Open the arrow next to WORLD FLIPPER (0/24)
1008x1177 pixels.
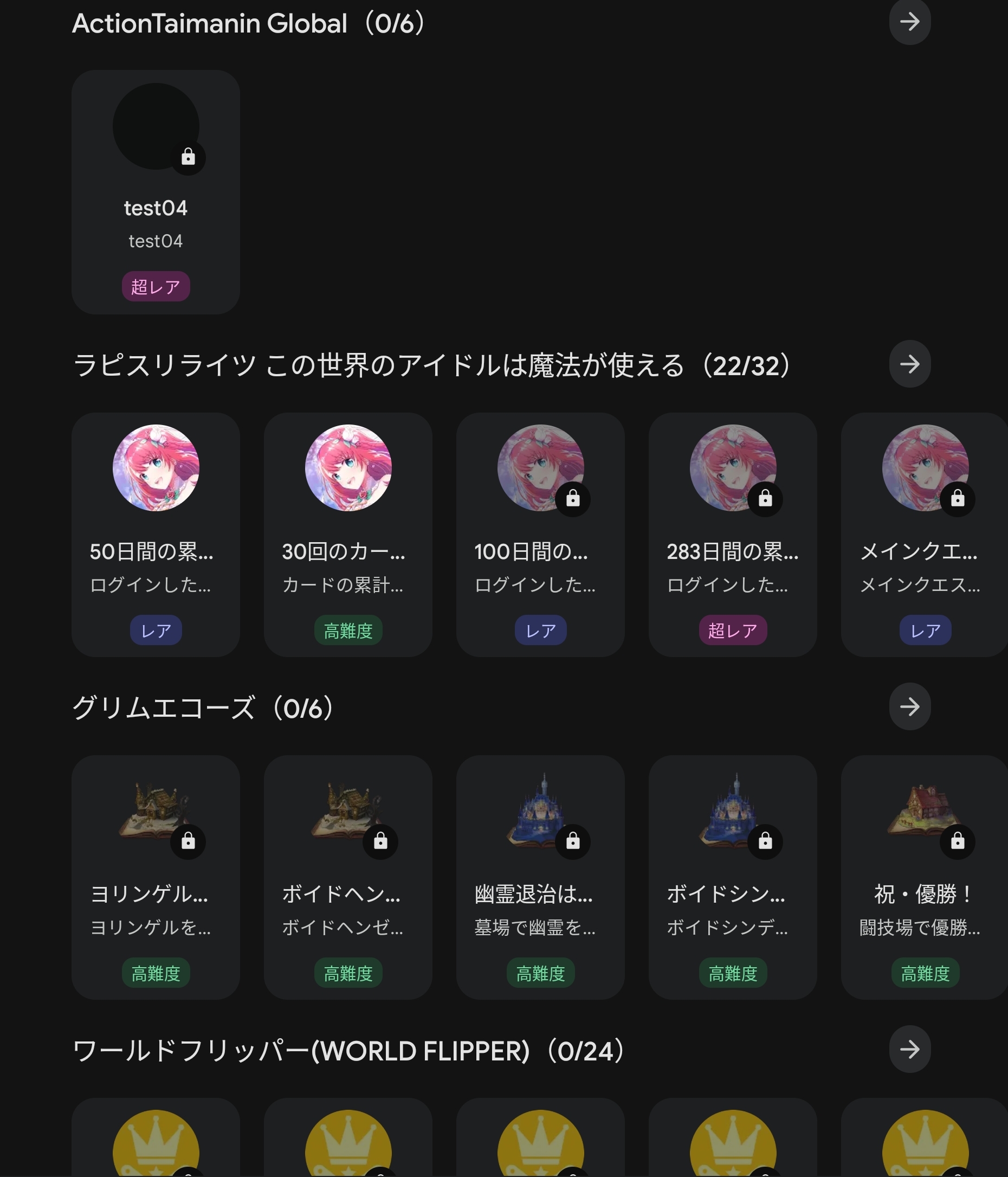(909, 1049)
